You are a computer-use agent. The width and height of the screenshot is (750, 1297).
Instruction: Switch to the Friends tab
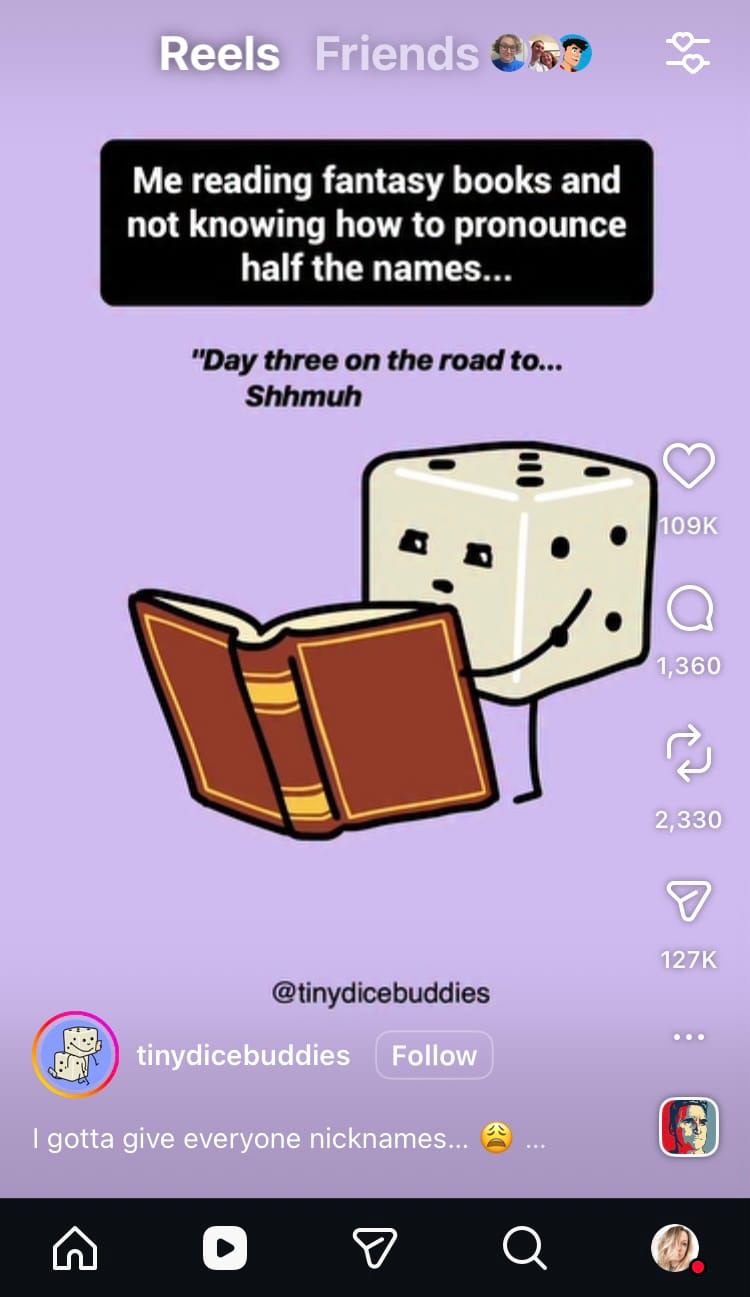(x=397, y=54)
